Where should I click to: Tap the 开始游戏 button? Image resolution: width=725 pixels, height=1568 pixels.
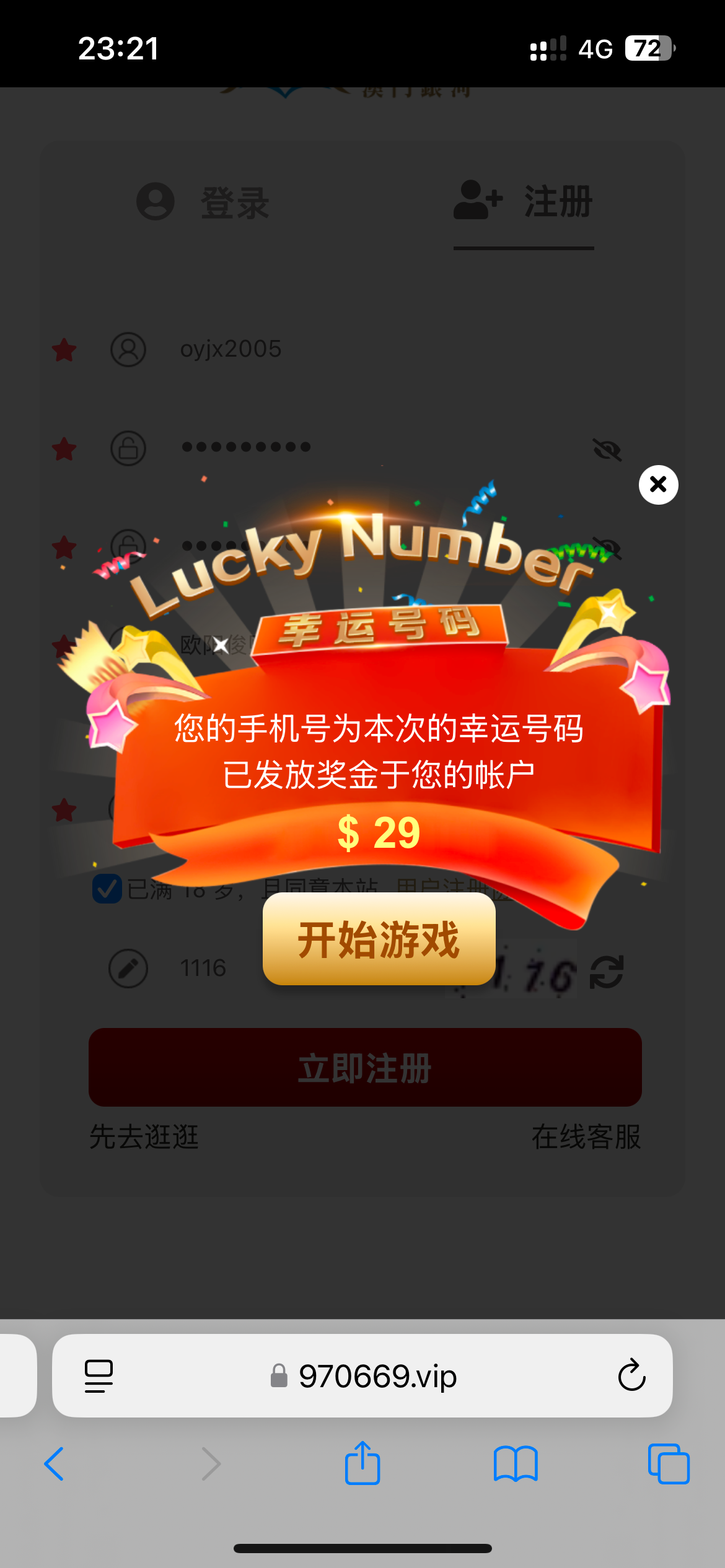[x=379, y=939]
